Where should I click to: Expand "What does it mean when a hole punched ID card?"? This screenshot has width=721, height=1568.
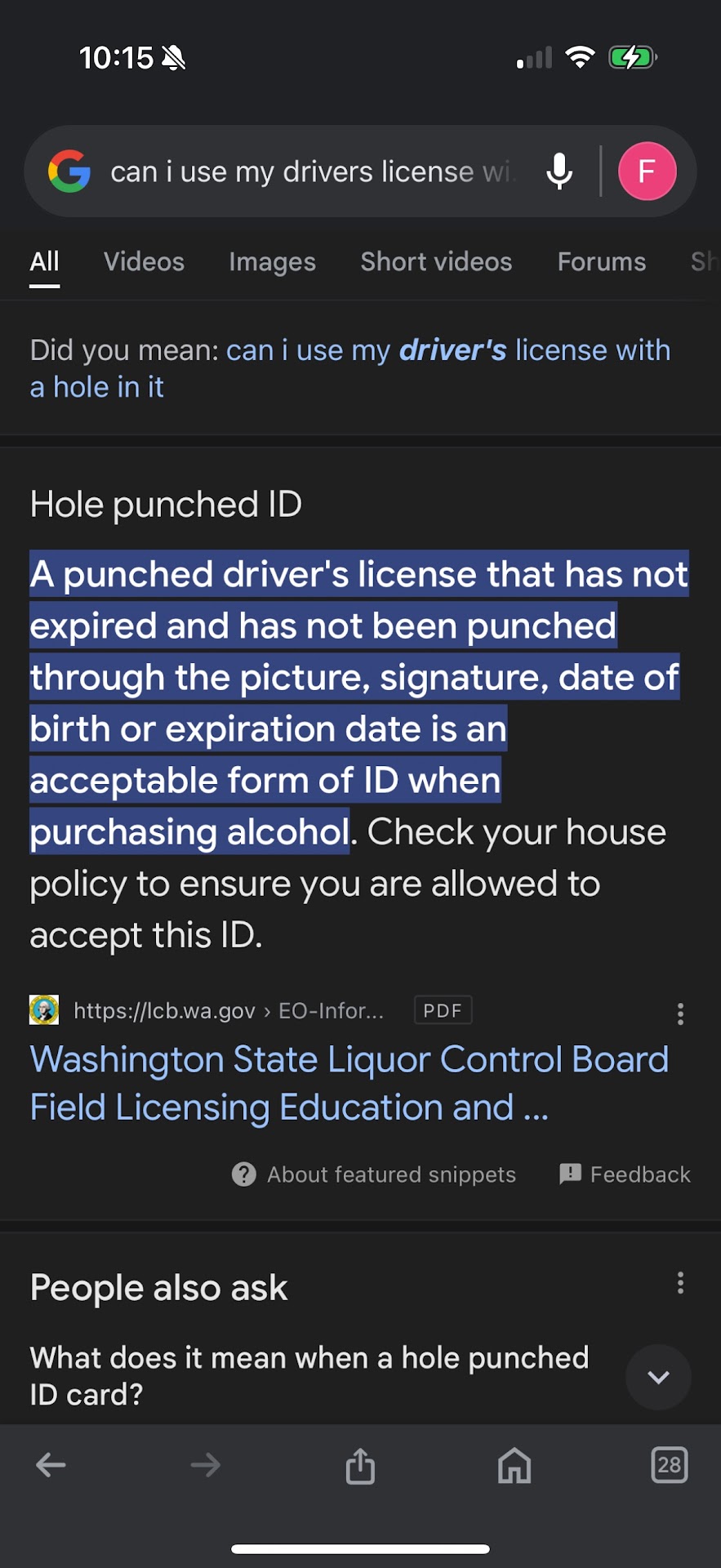658,1377
